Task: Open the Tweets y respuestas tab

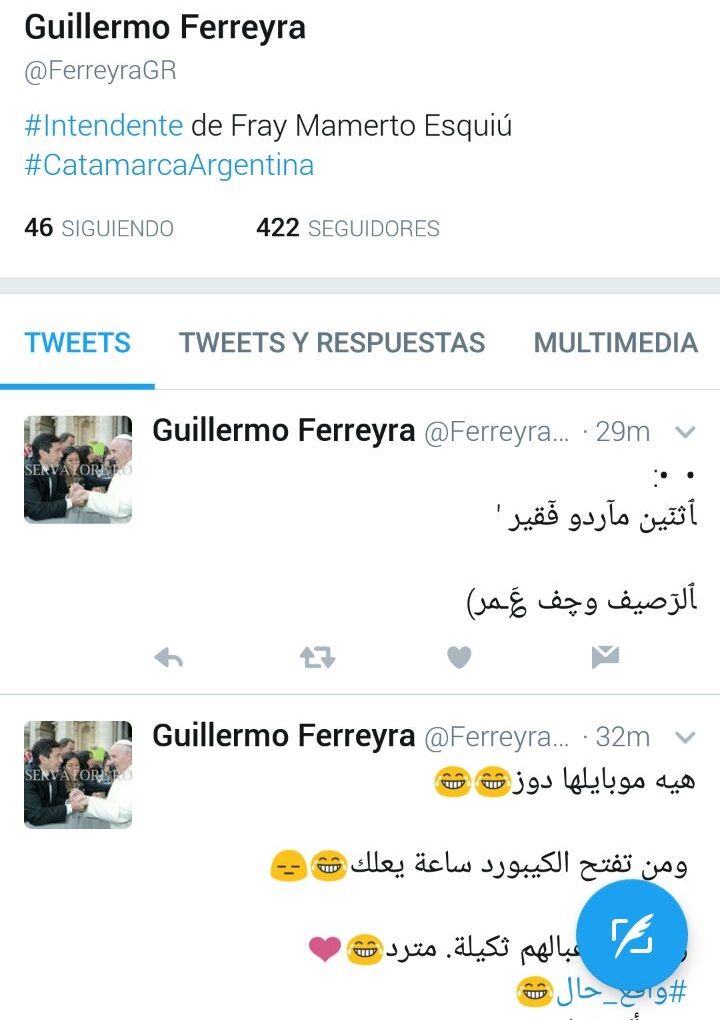Action: [332, 343]
